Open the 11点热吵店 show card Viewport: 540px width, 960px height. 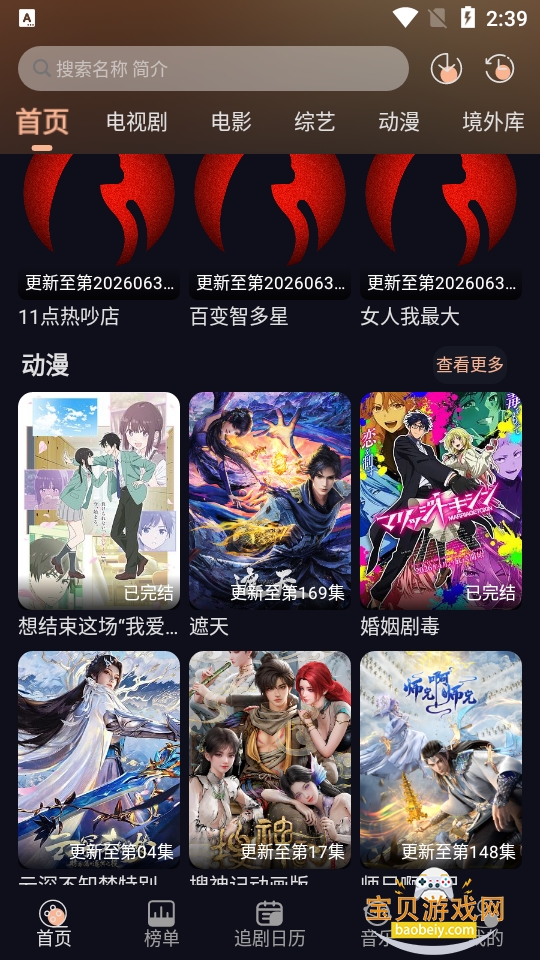(99, 241)
